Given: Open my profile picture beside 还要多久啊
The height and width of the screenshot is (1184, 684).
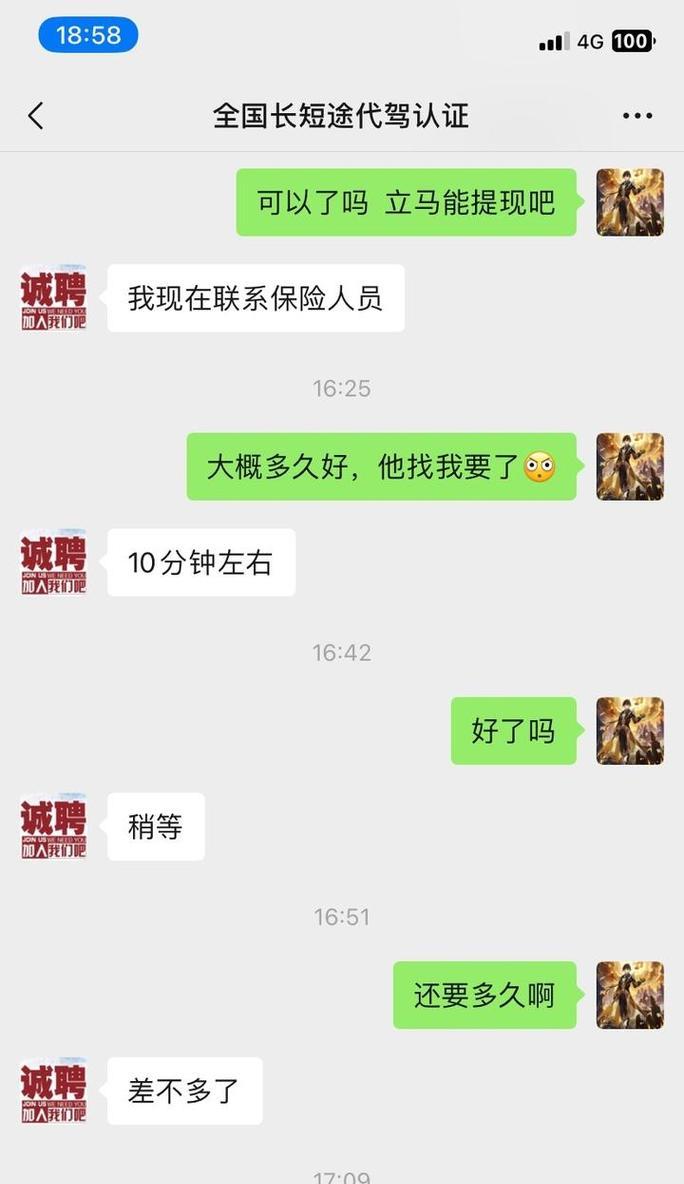Looking at the screenshot, I should tap(630, 995).
